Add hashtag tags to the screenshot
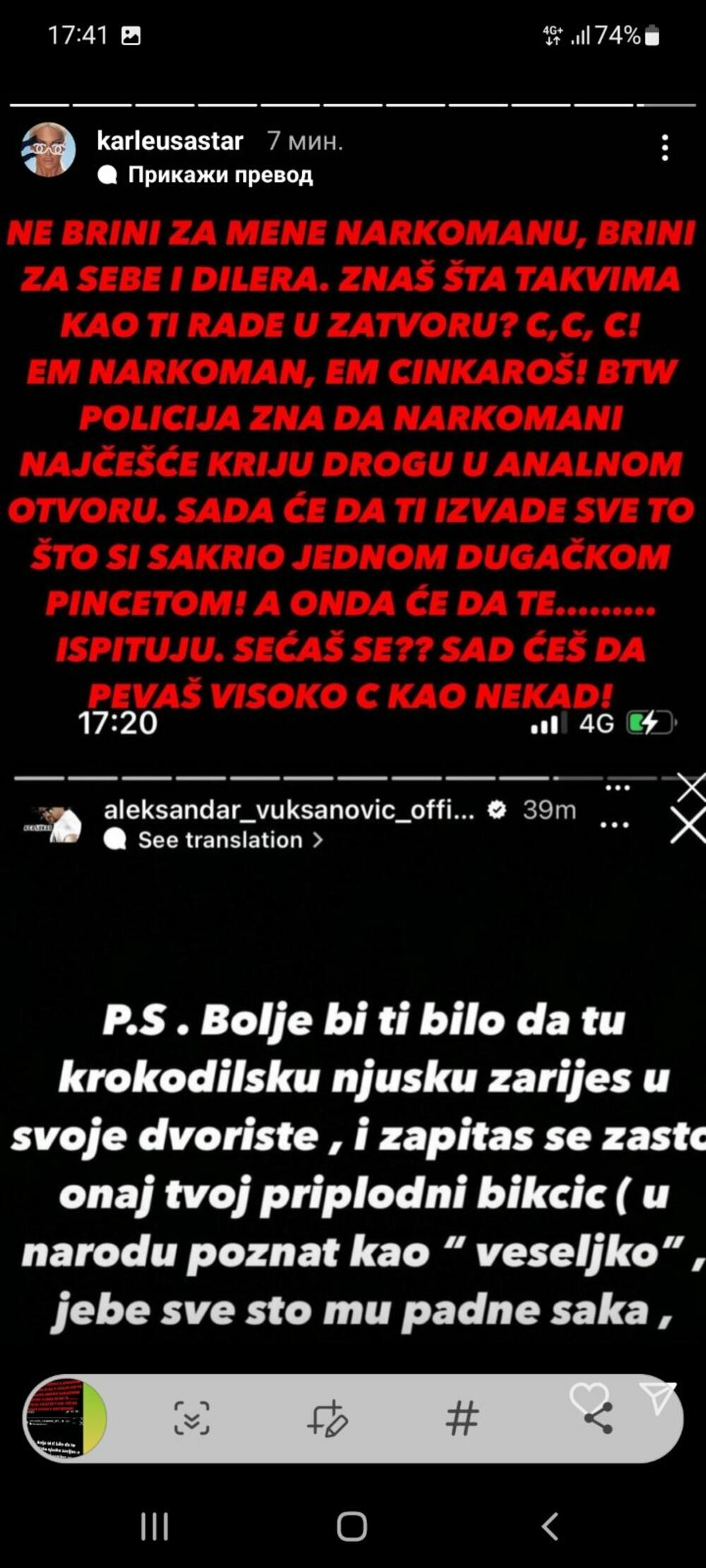Image resolution: width=706 pixels, height=1568 pixels. pyautogui.click(x=462, y=1418)
